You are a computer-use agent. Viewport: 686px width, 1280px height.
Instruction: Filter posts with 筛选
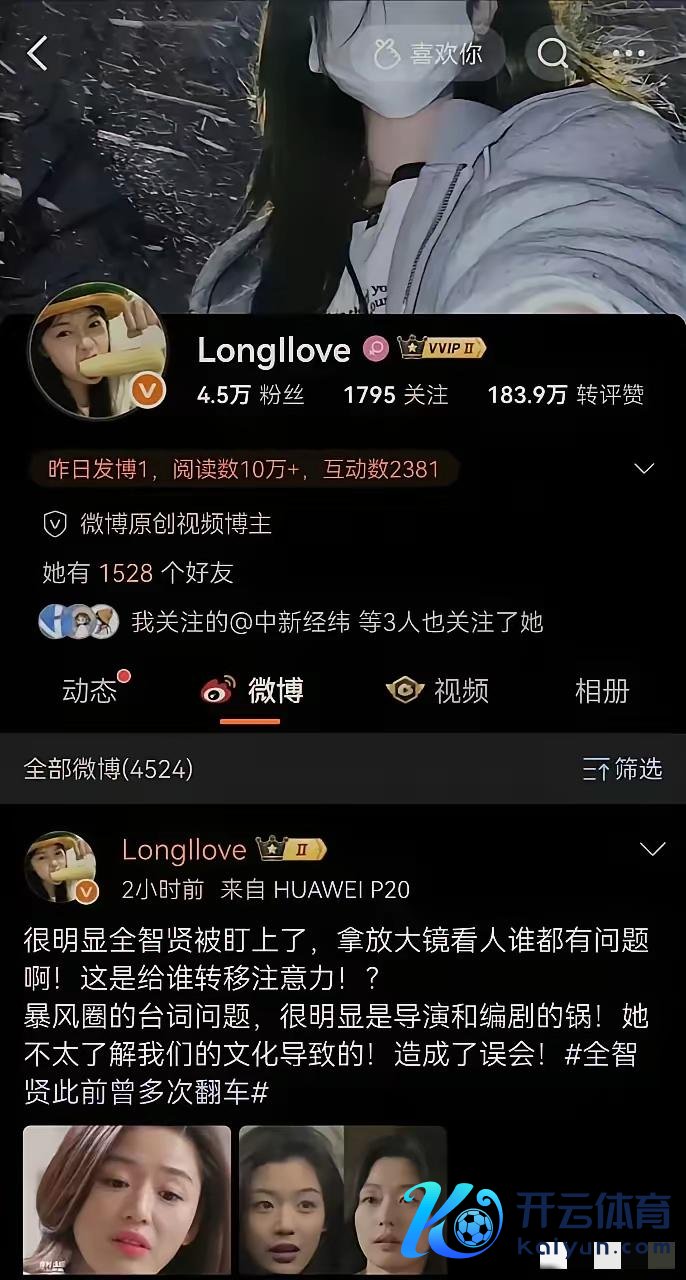point(622,768)
